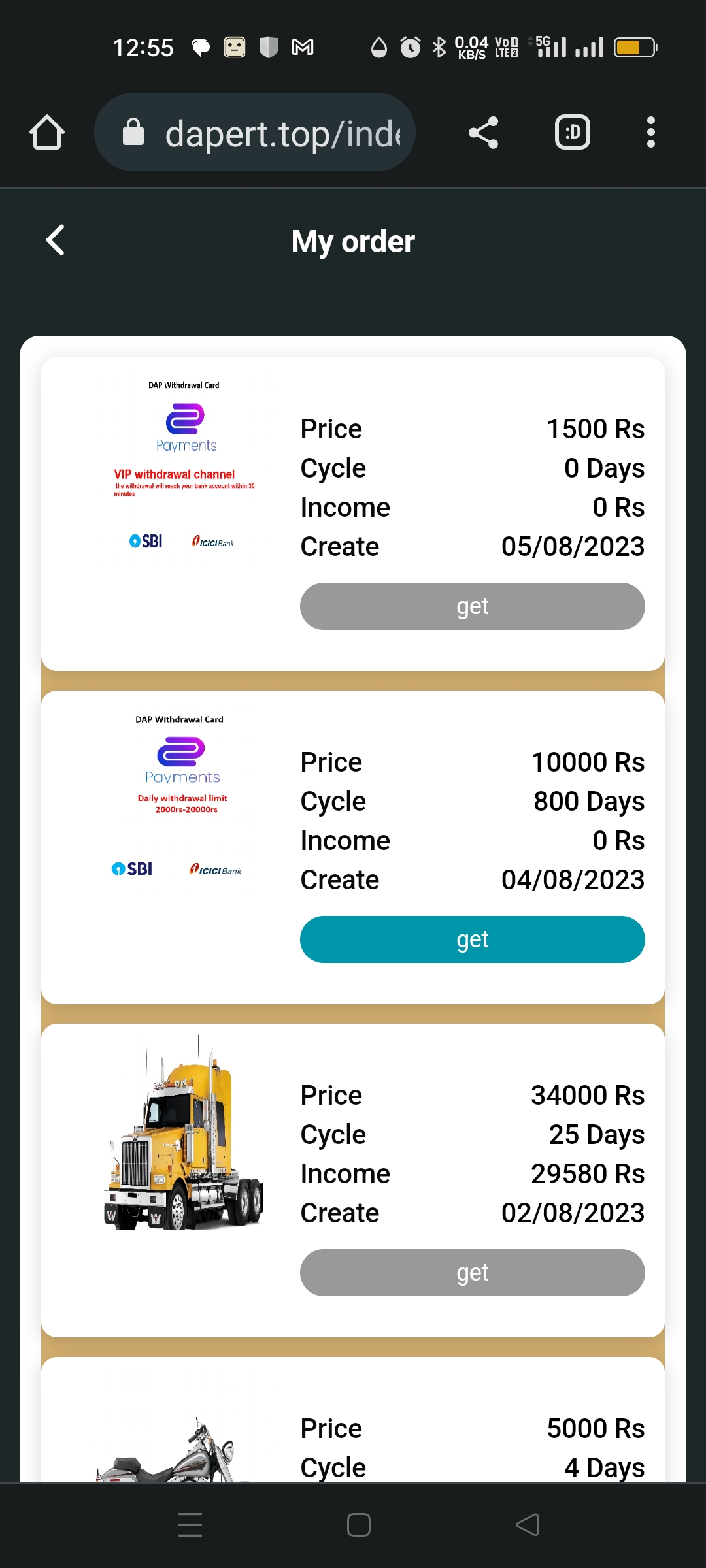
Task: Open the browser overflow menu
Action: (x=650, y=133)
